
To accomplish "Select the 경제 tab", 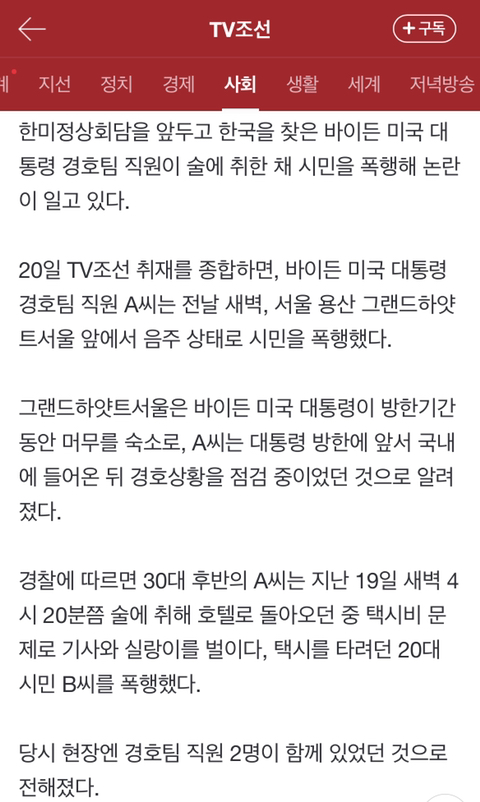I will (x=179, y=84).
